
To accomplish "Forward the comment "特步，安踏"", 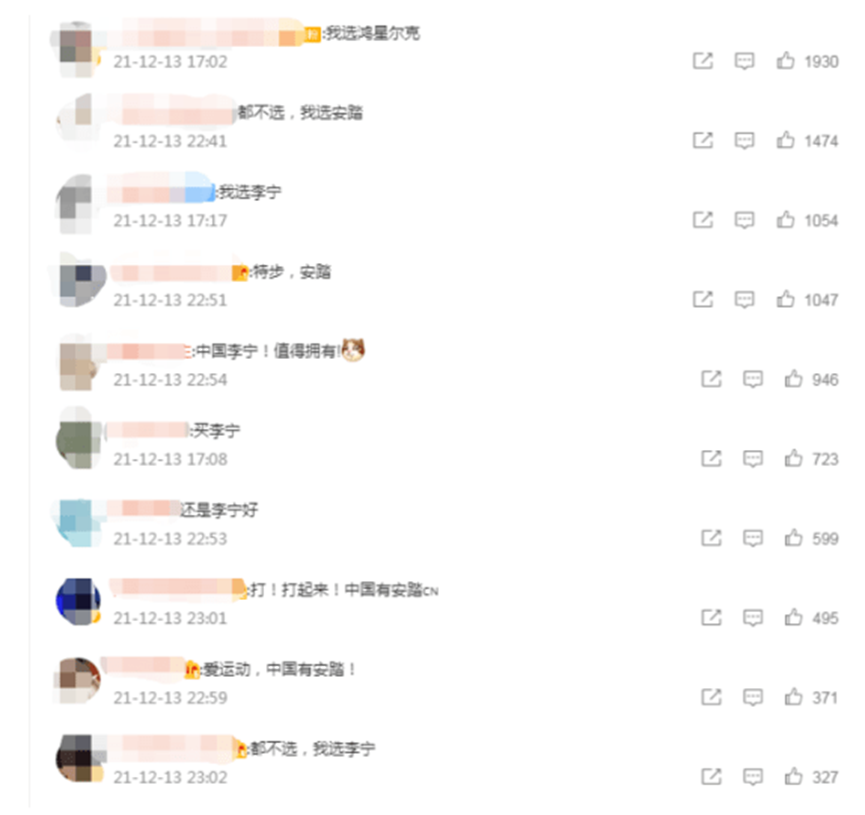I will 703,299.
